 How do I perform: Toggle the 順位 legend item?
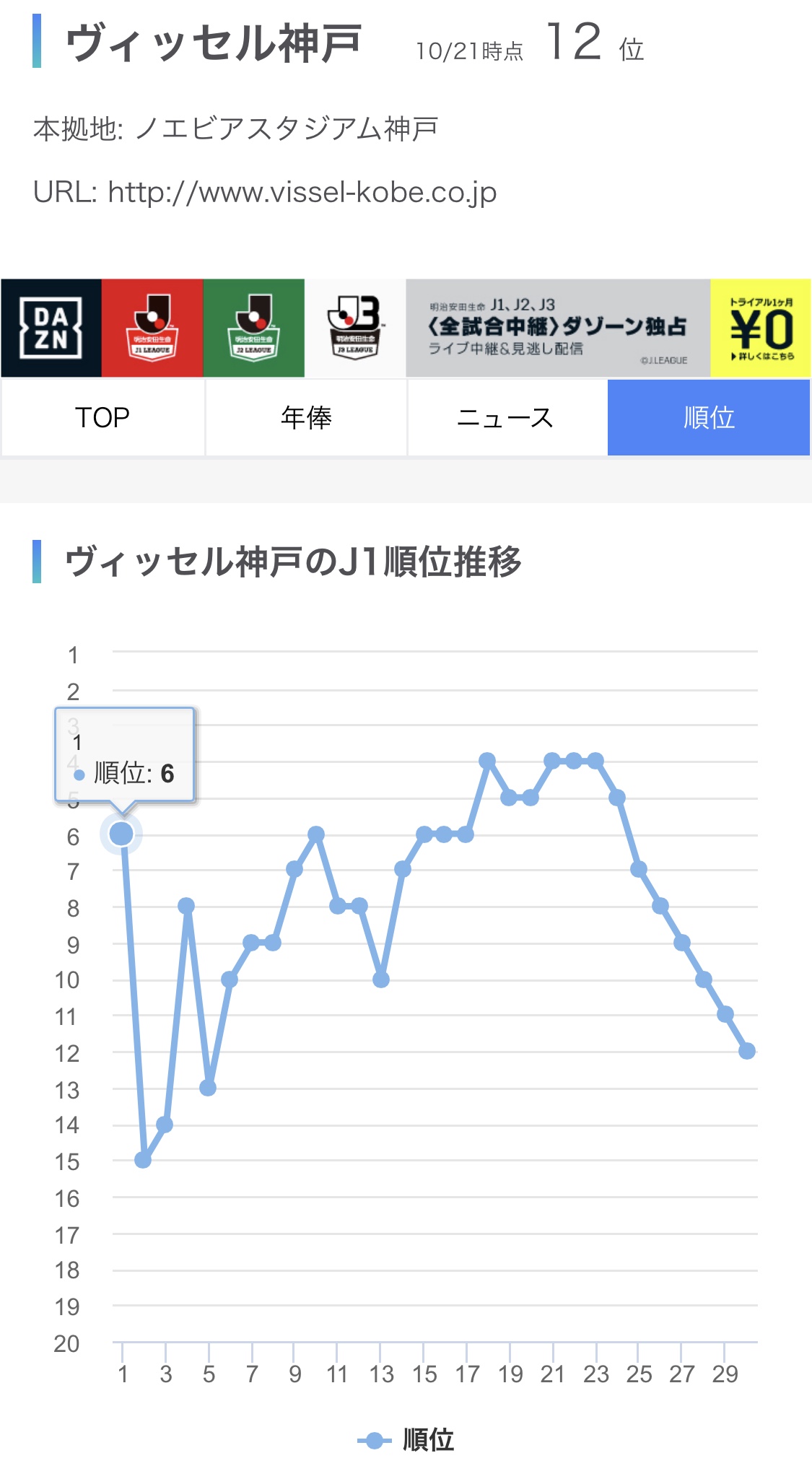[406, 1440]
